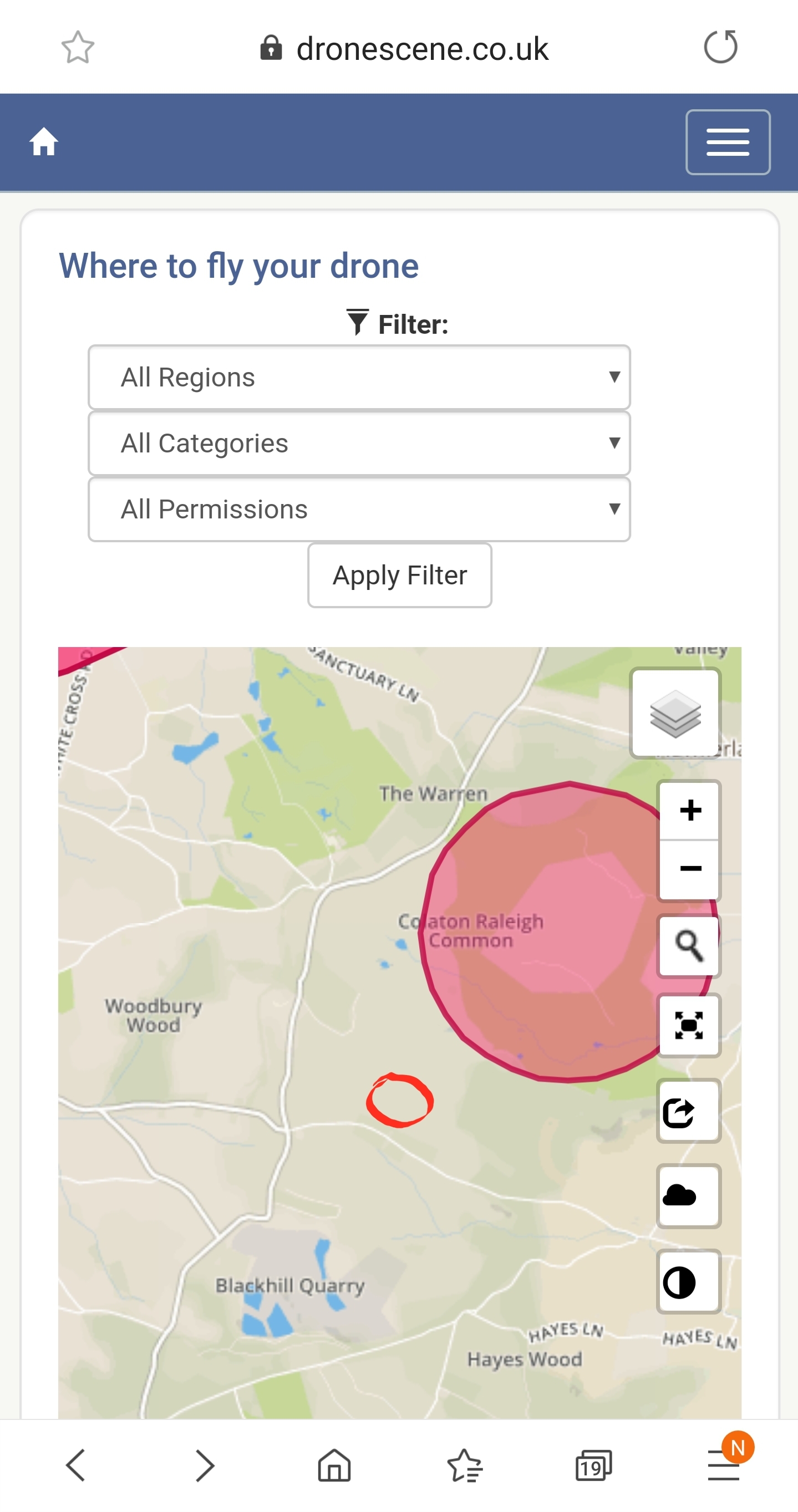This screenshot has height=1512, width=798.
Task: Bookmark this page with the star icon
Action: pyautogui.click(x=78, y=47)
